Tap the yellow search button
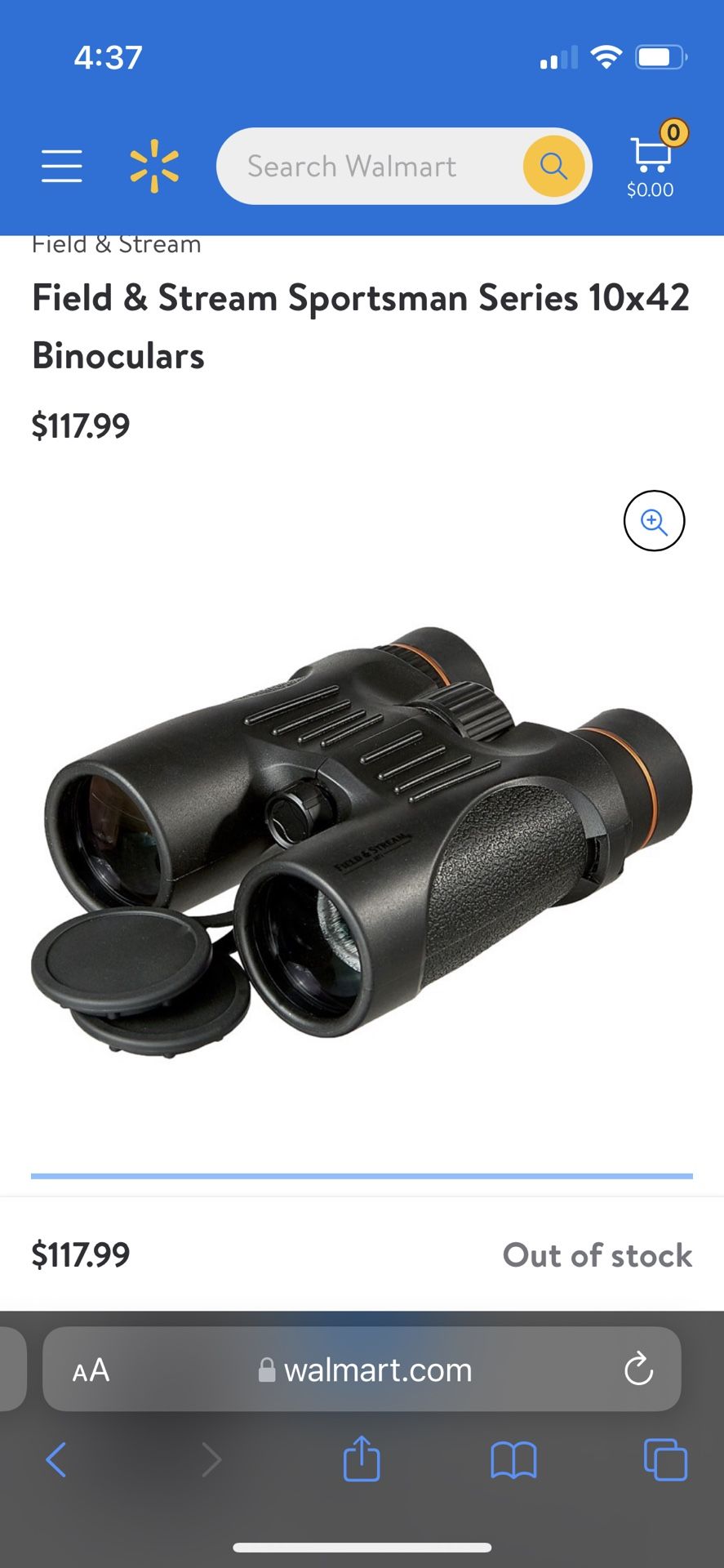The image size is (724, 1568). [553, 167]
